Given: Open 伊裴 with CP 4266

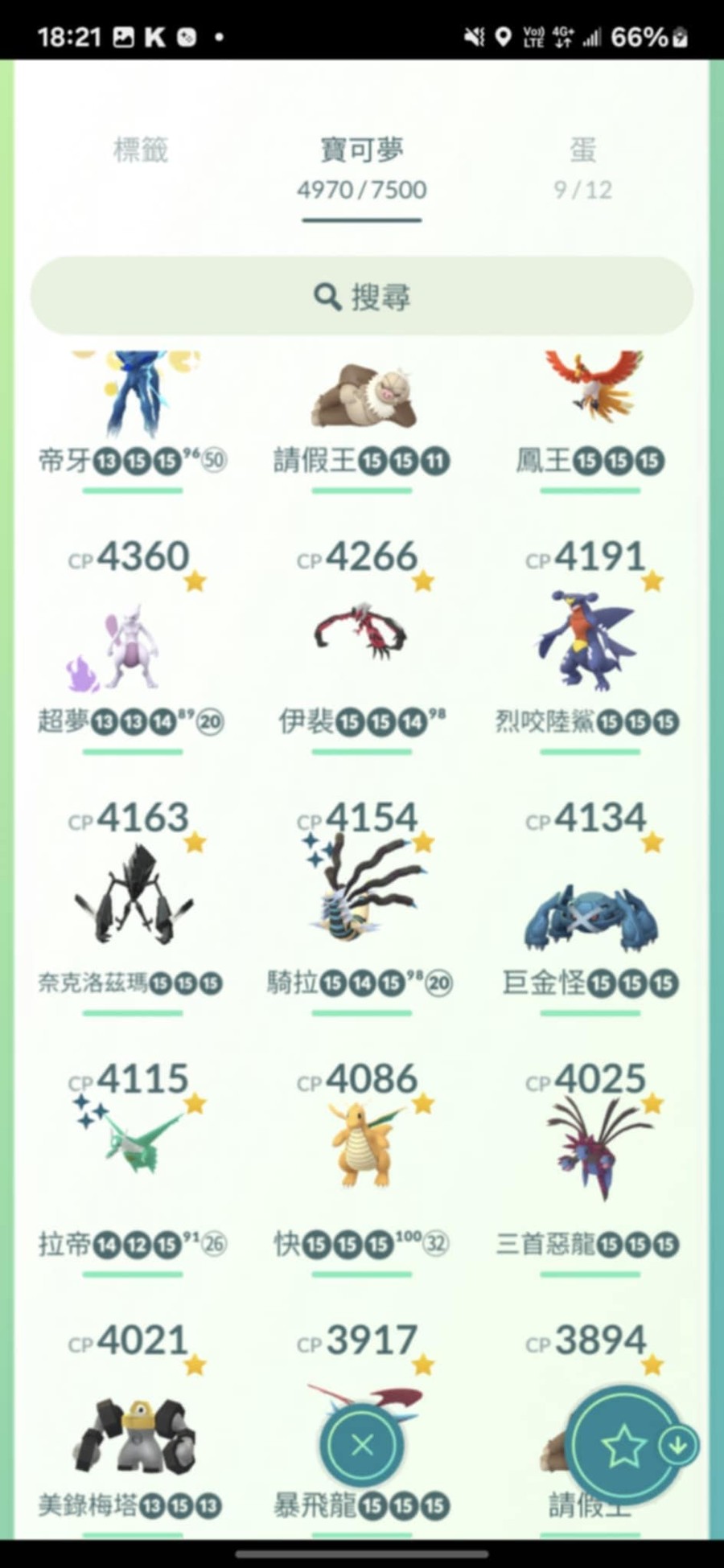Looking at the screenshot, I should (361, 635).
